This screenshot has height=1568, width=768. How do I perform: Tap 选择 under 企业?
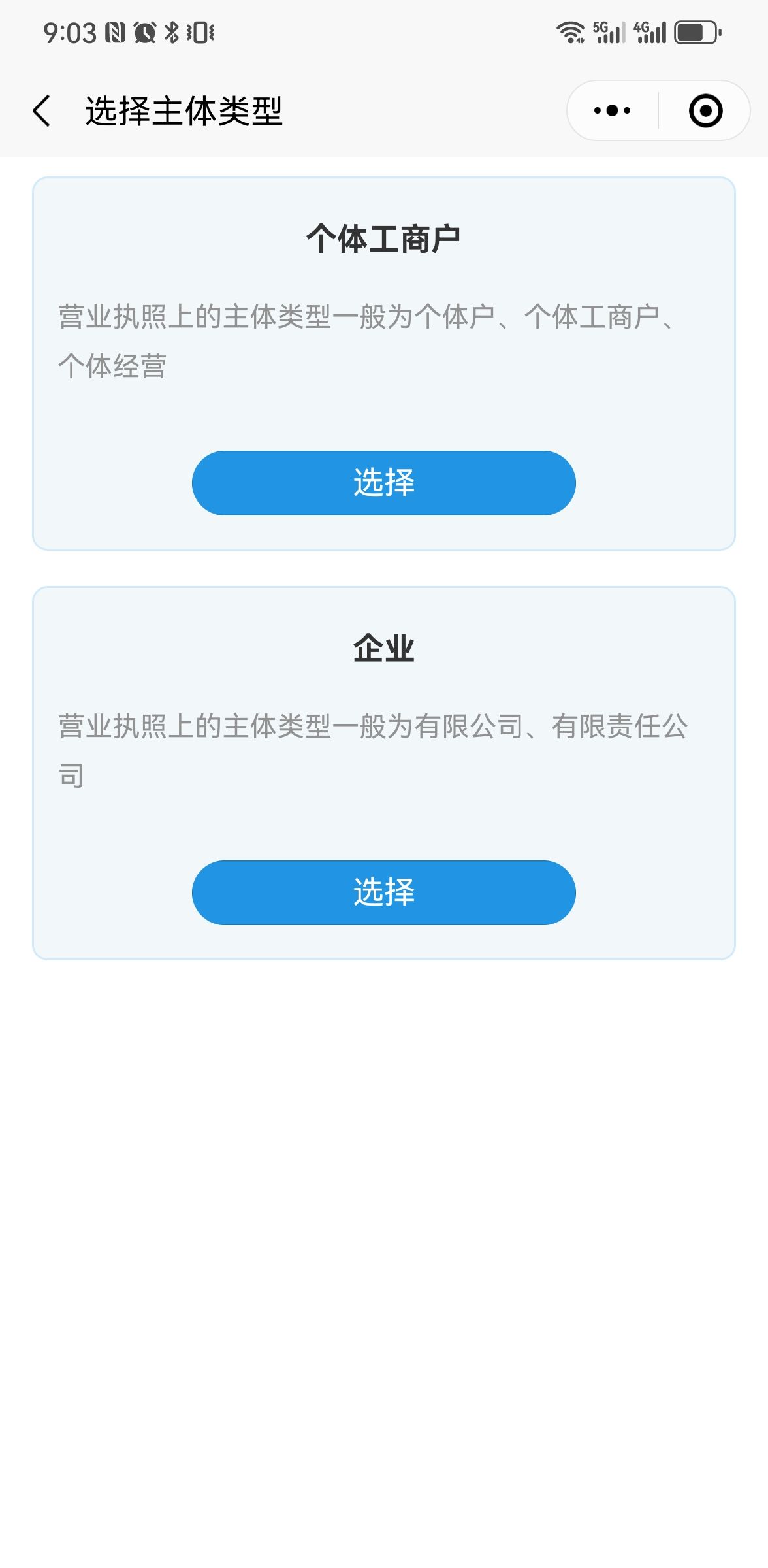pos(384,892)
